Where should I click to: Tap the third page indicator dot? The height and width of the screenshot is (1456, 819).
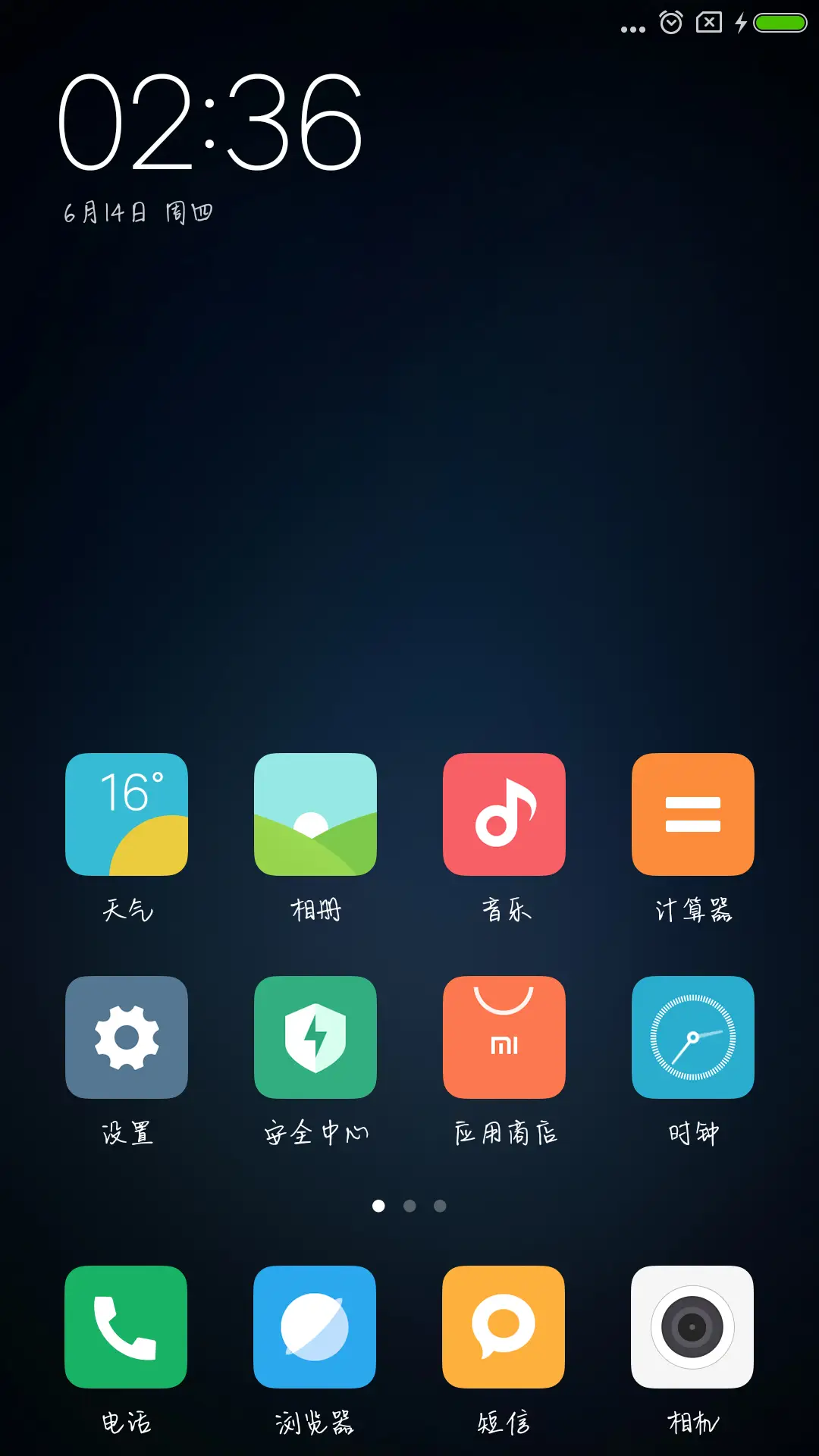pos(440,1205)
